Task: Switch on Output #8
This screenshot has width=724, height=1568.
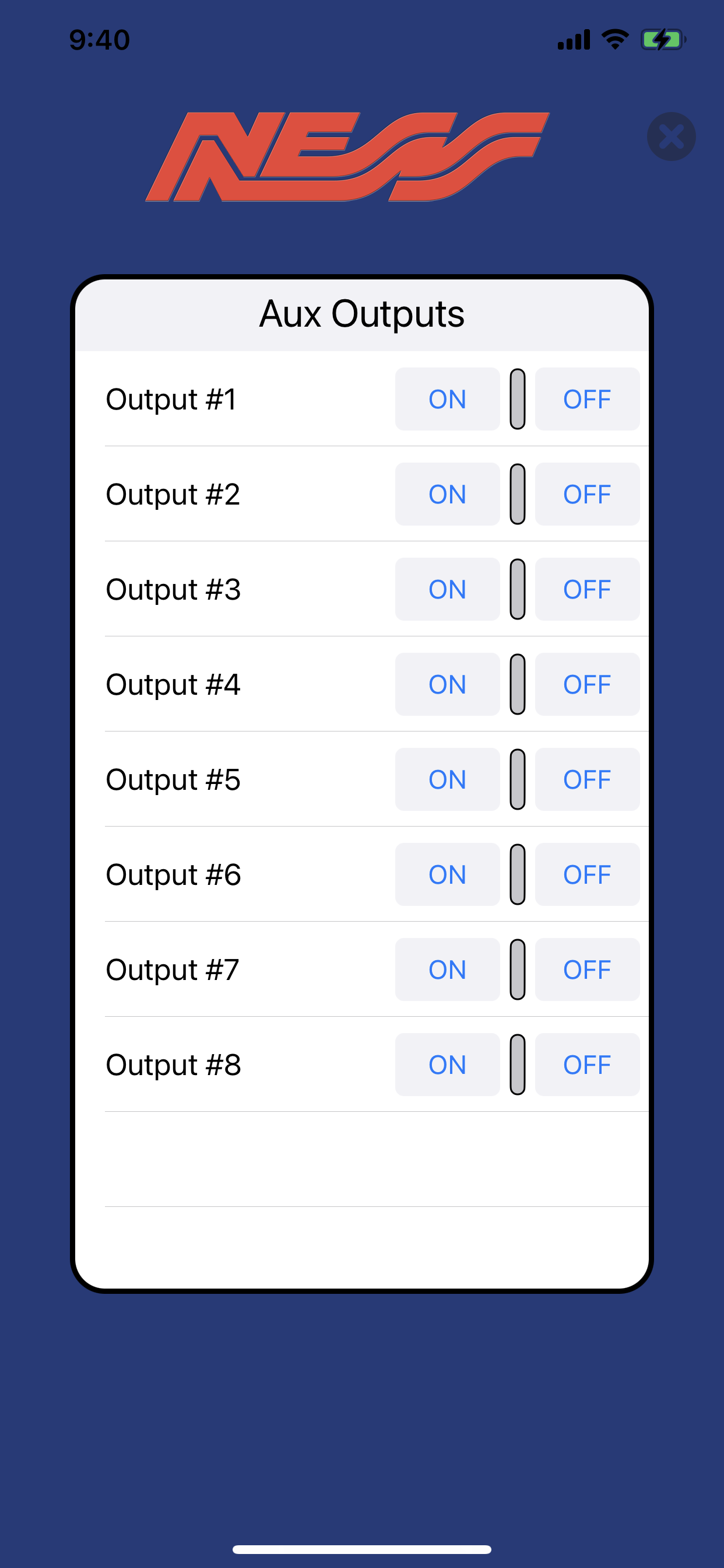Action: [447, 1065]
